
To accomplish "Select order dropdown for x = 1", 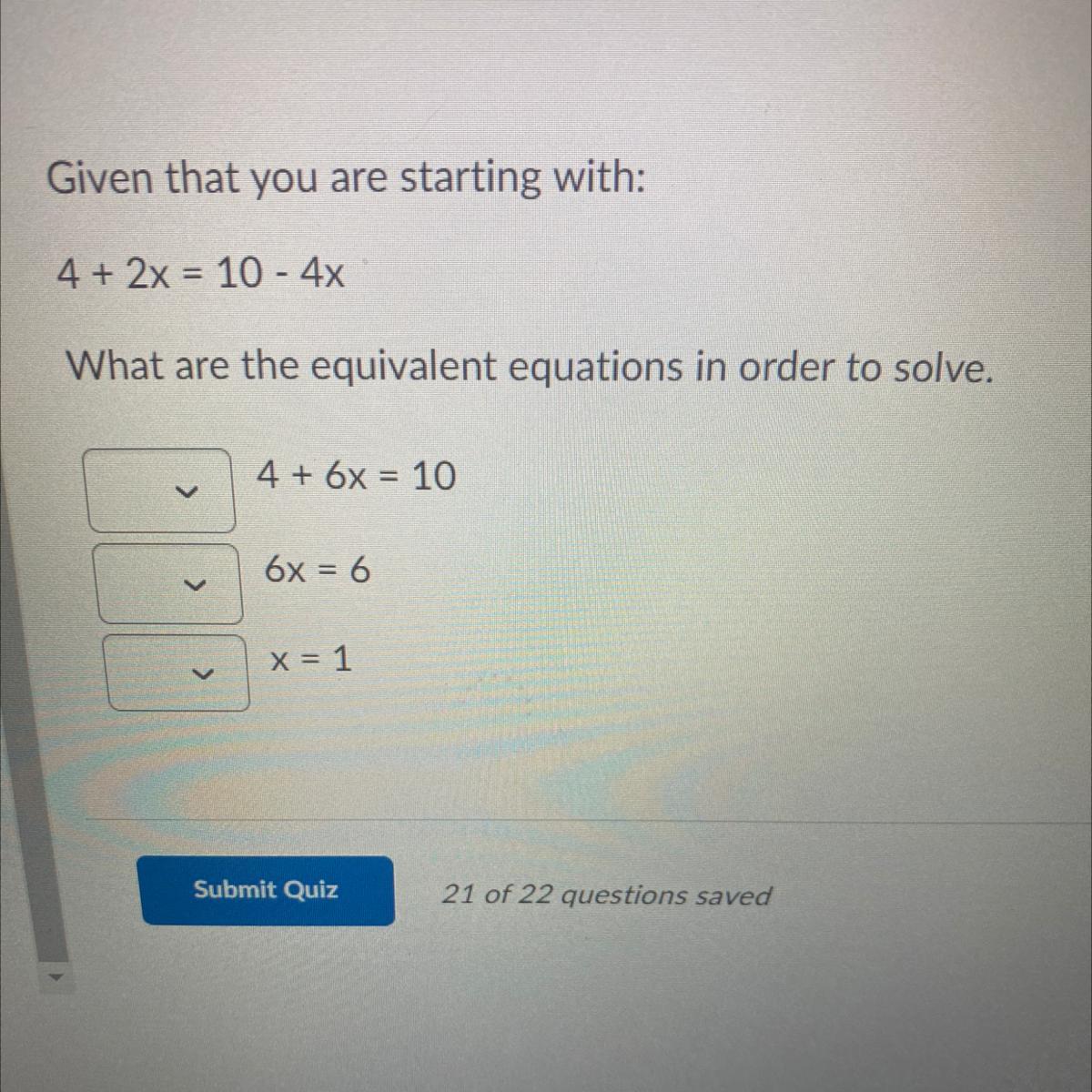I will tap(177, 672).
